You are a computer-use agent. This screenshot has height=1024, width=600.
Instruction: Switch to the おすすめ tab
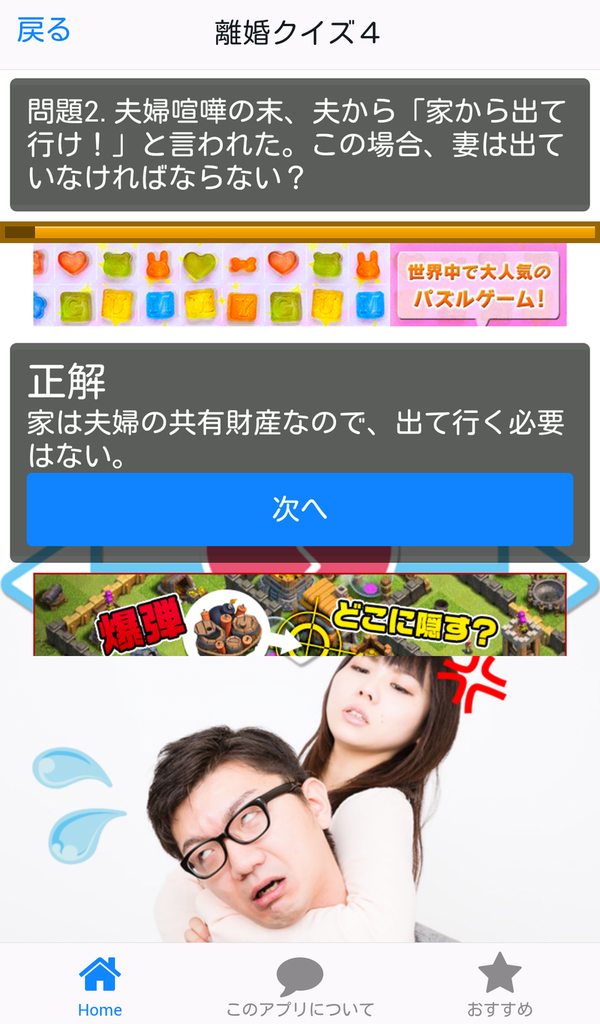(x=499, y=985)
